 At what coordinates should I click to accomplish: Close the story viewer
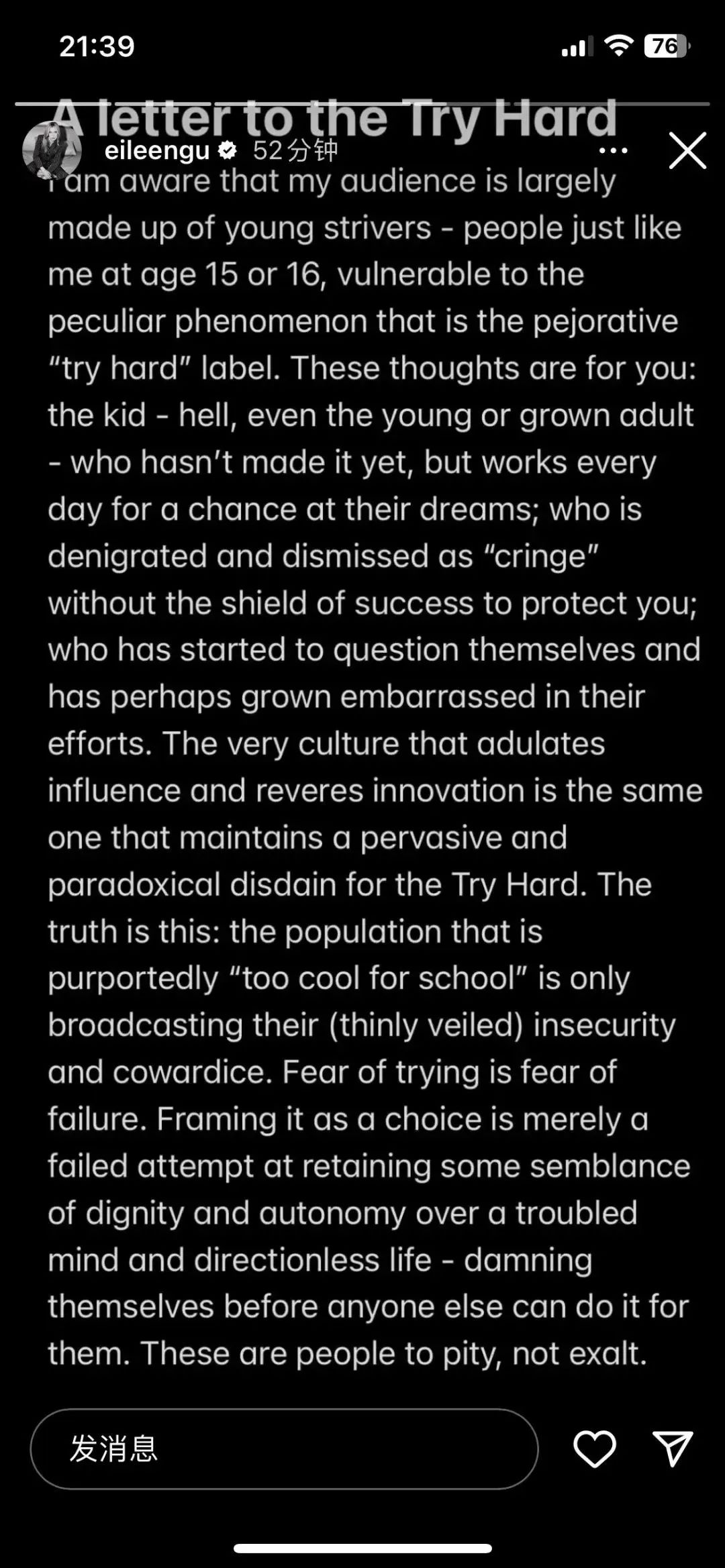click(x=687, y=150)
